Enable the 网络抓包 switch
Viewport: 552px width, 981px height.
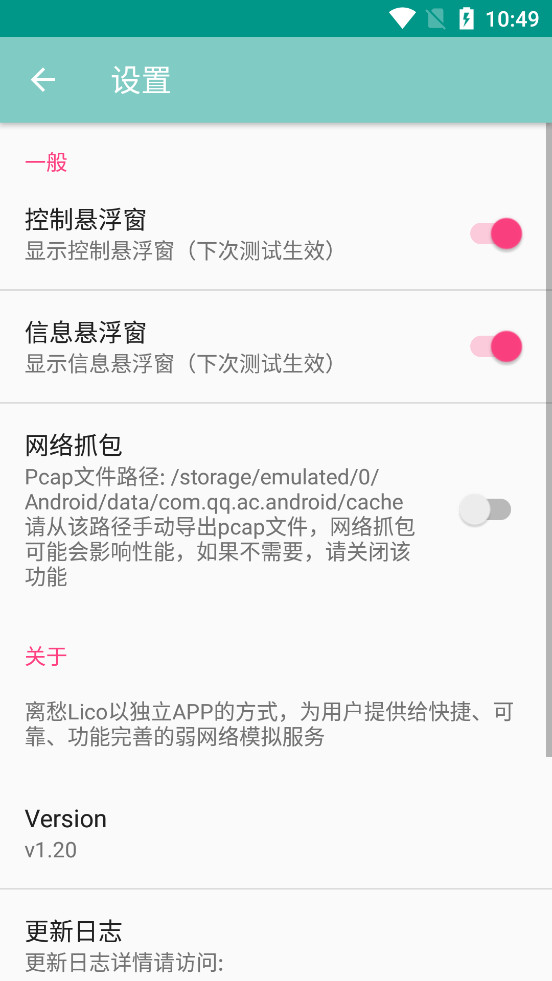pyautogui.click(x=485, y=510)
